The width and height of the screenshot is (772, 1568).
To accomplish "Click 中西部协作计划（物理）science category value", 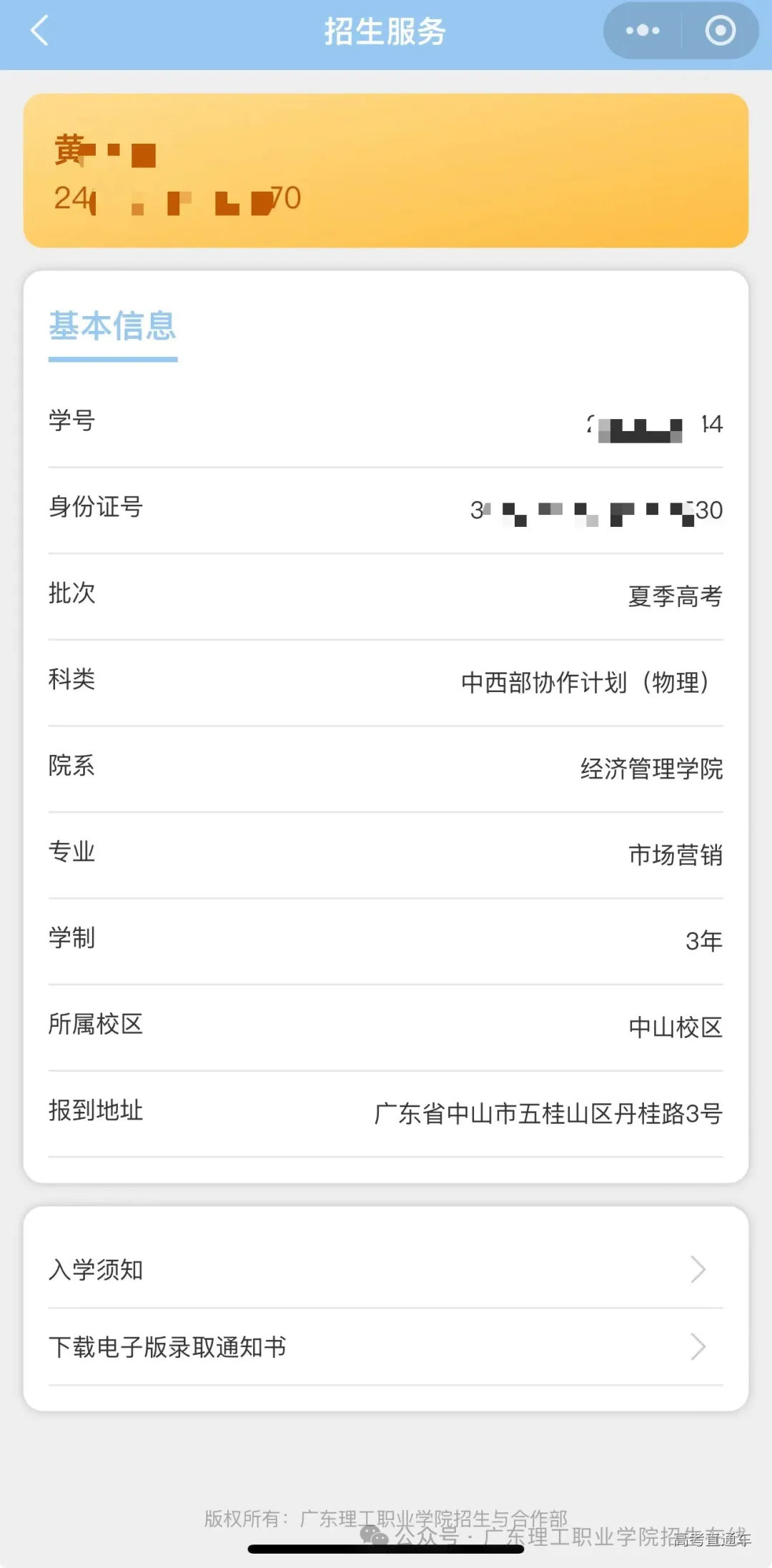I will (x=586, y=682).
